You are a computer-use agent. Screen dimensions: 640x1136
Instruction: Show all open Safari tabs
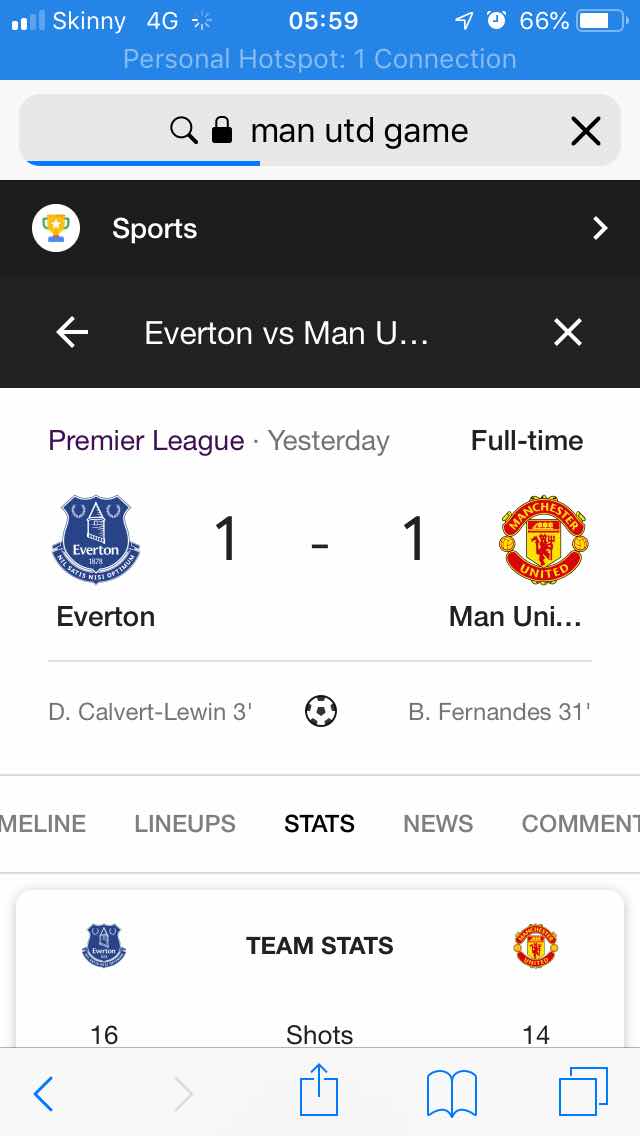tap(583, 1092)
